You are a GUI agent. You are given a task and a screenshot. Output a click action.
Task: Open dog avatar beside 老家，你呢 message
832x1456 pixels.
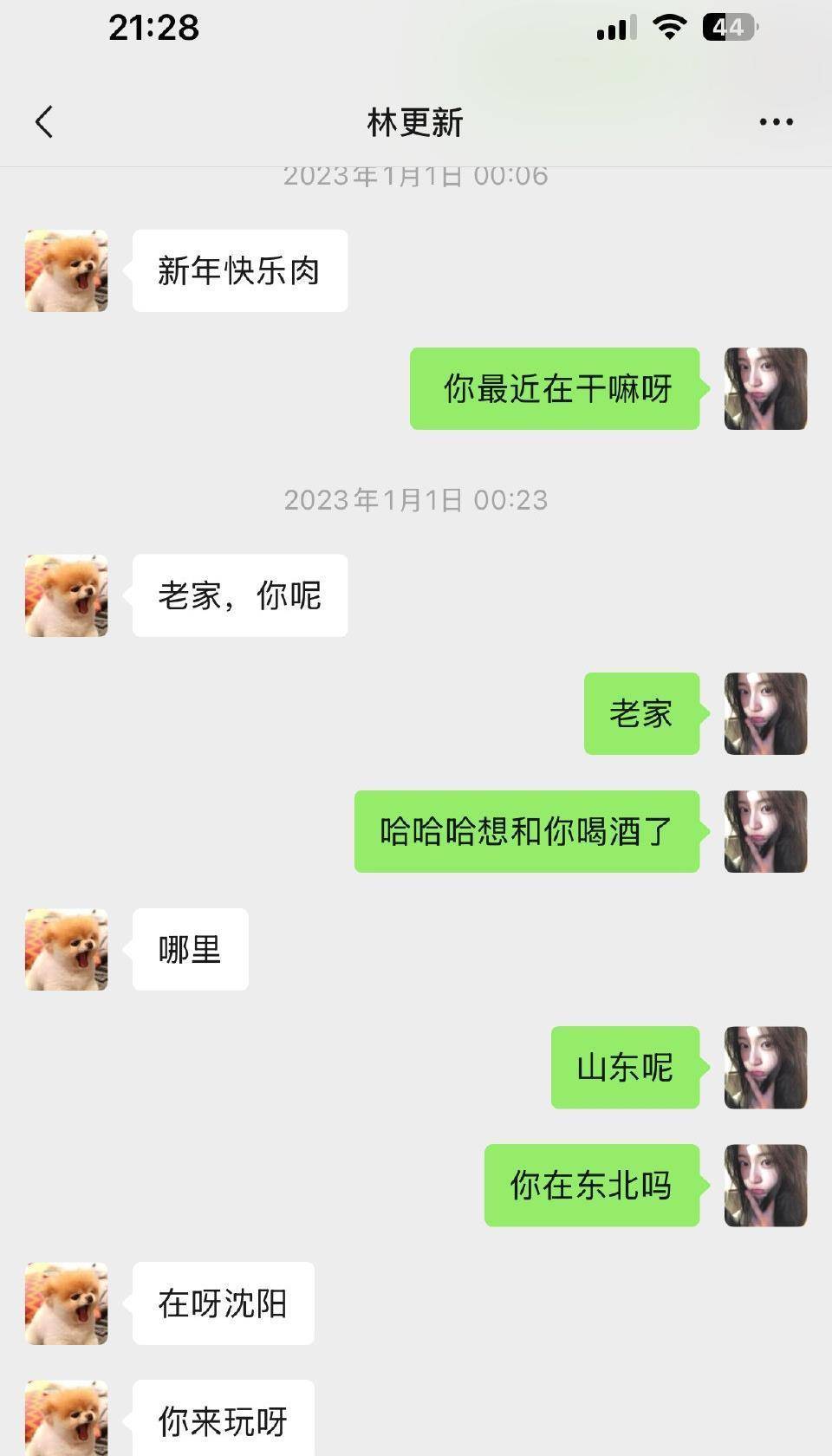click(67, 595)
